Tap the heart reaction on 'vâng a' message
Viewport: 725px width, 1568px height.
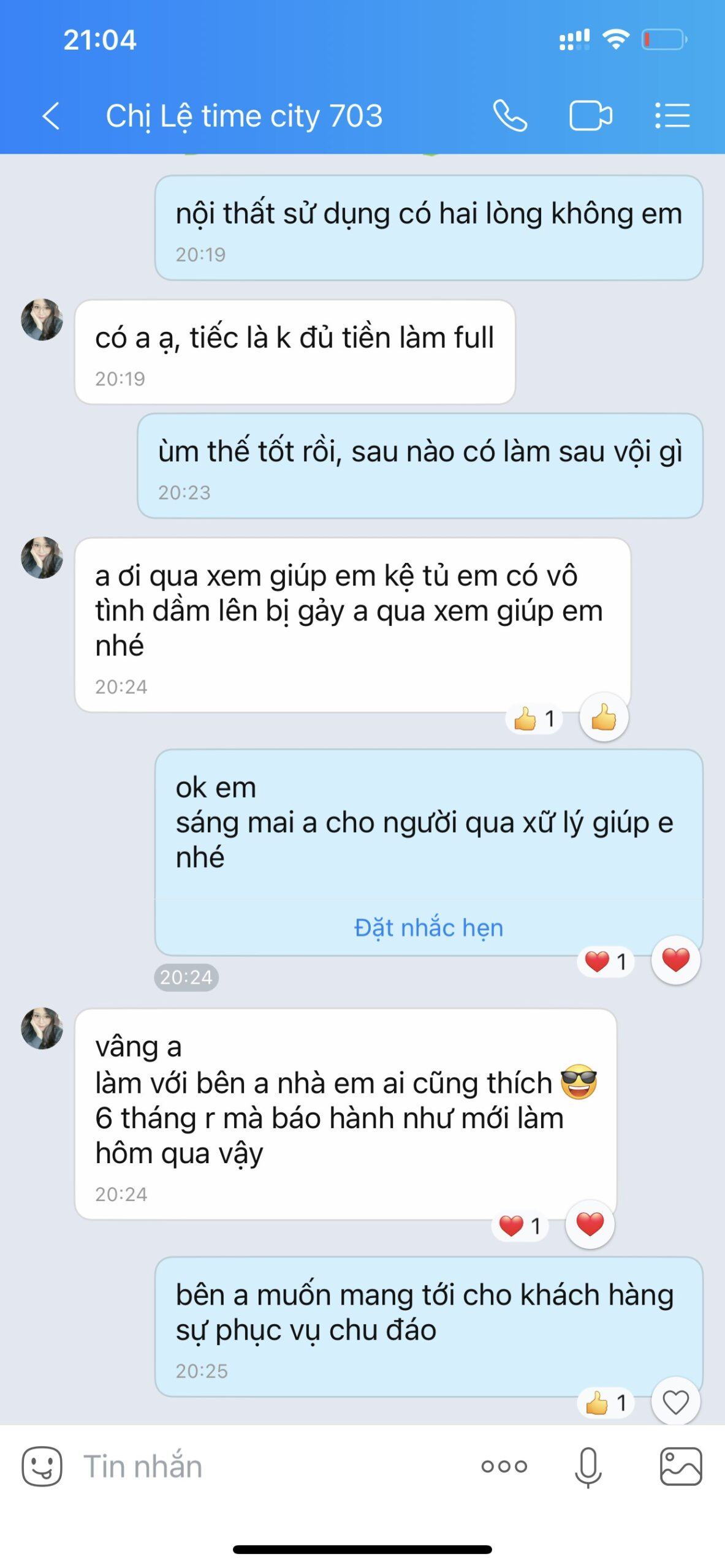pos(590,1224)
